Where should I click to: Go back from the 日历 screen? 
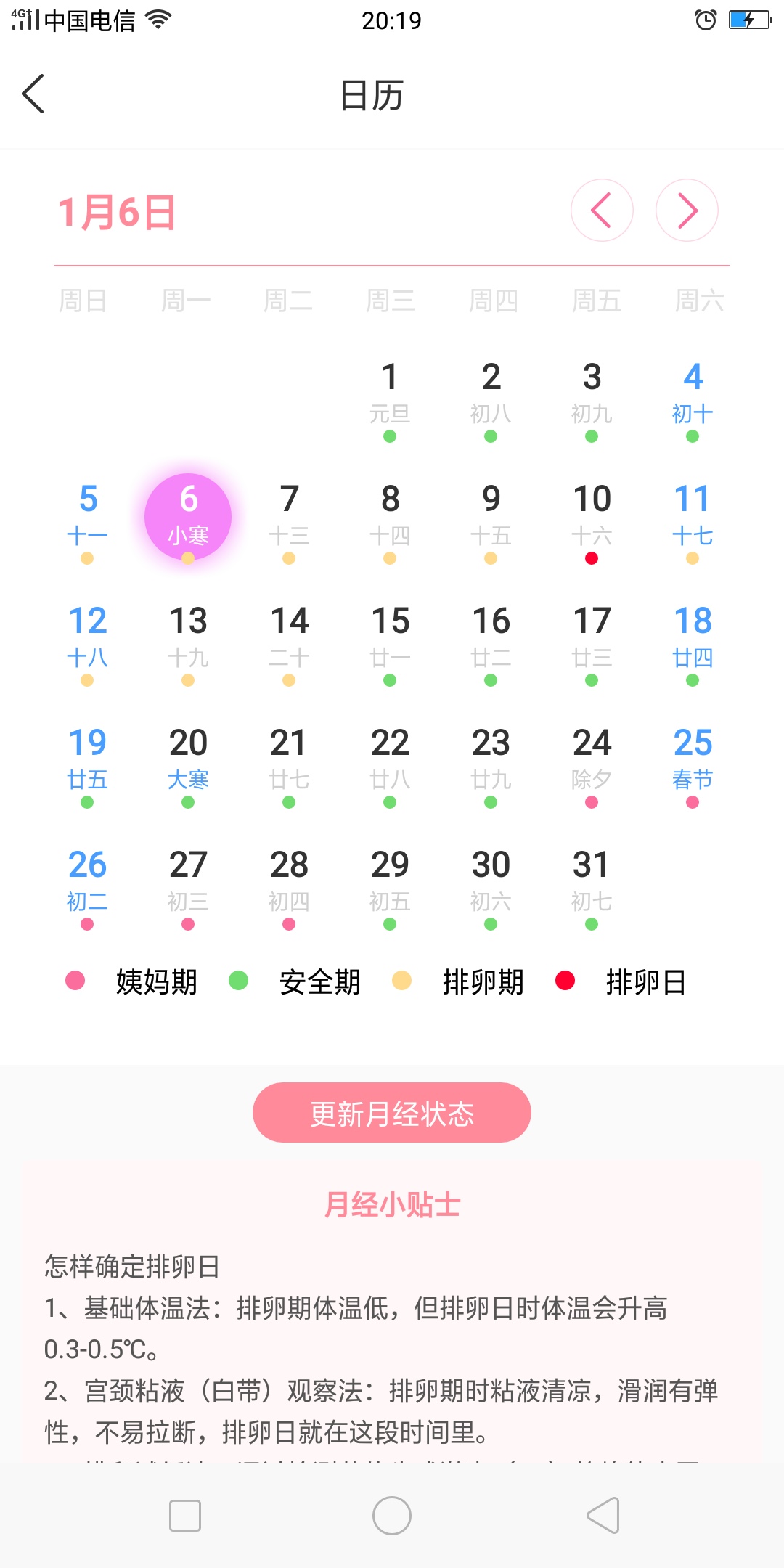tap(33, 94)
